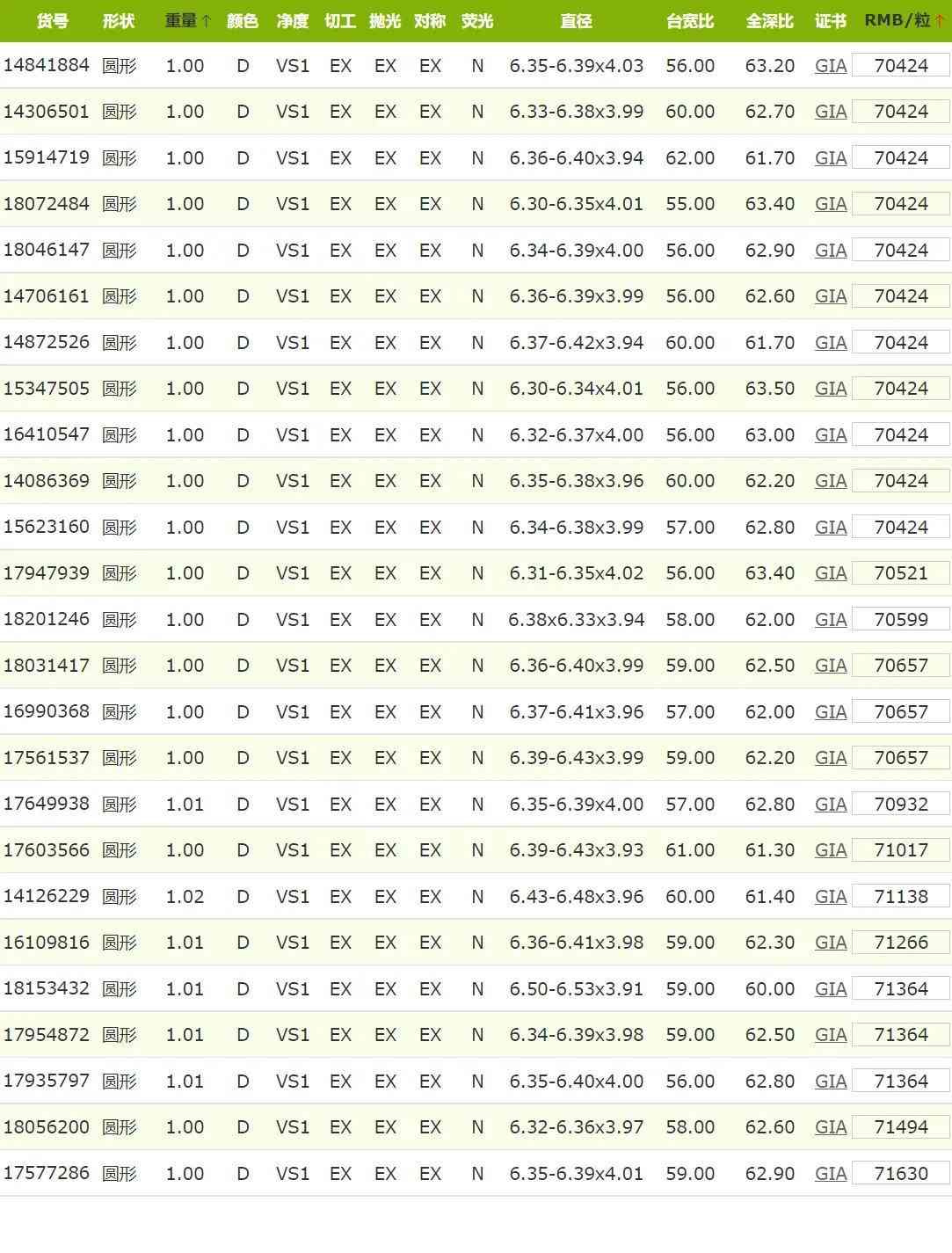Image resolution: width=952 pixels, height=1253 pixels.
Task: Open GIA certificate for item 17935797
Action: point(830,1082)
